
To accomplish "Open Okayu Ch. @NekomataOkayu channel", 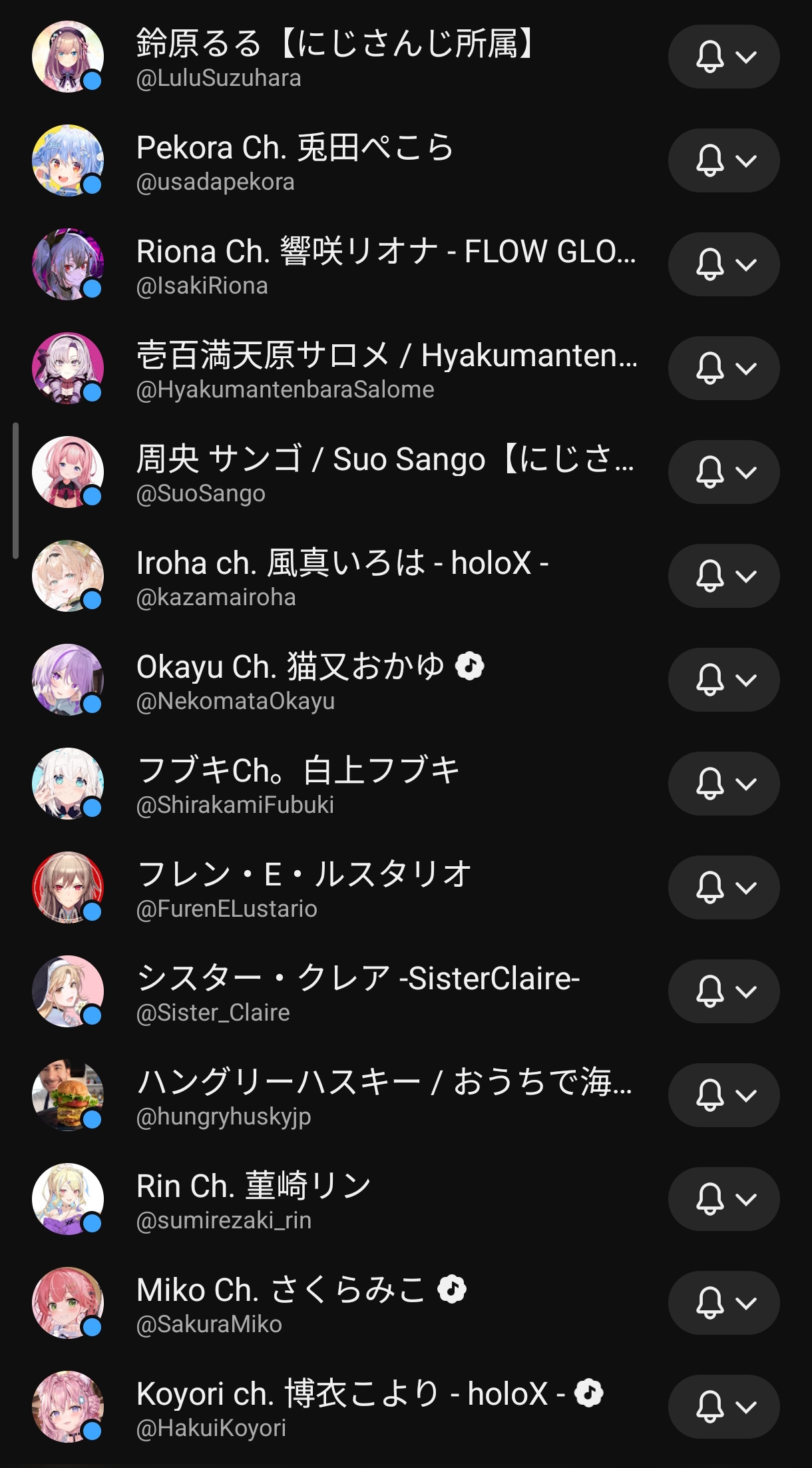I will (309, 680).
